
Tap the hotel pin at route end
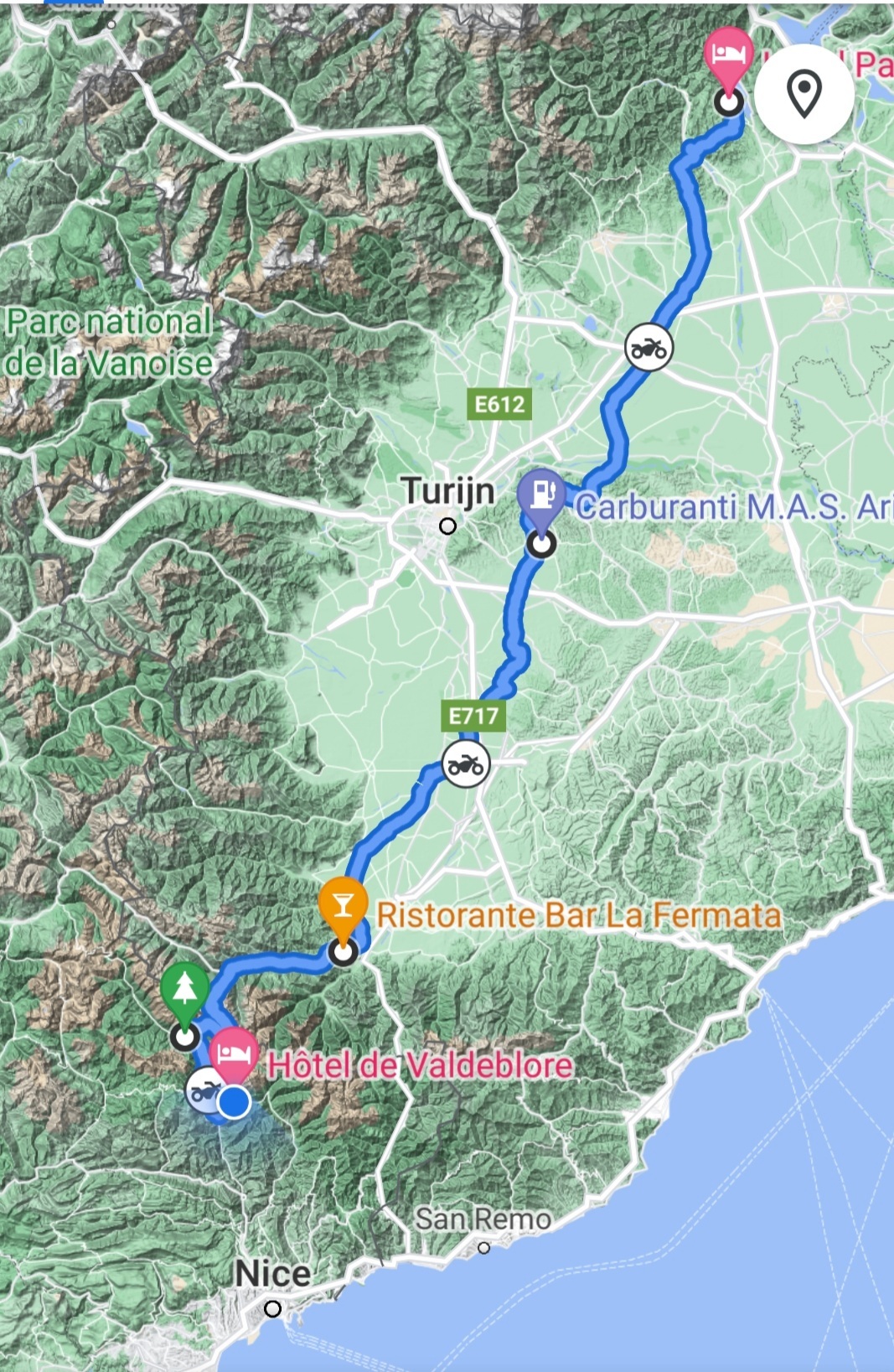[x=727, y=55]
